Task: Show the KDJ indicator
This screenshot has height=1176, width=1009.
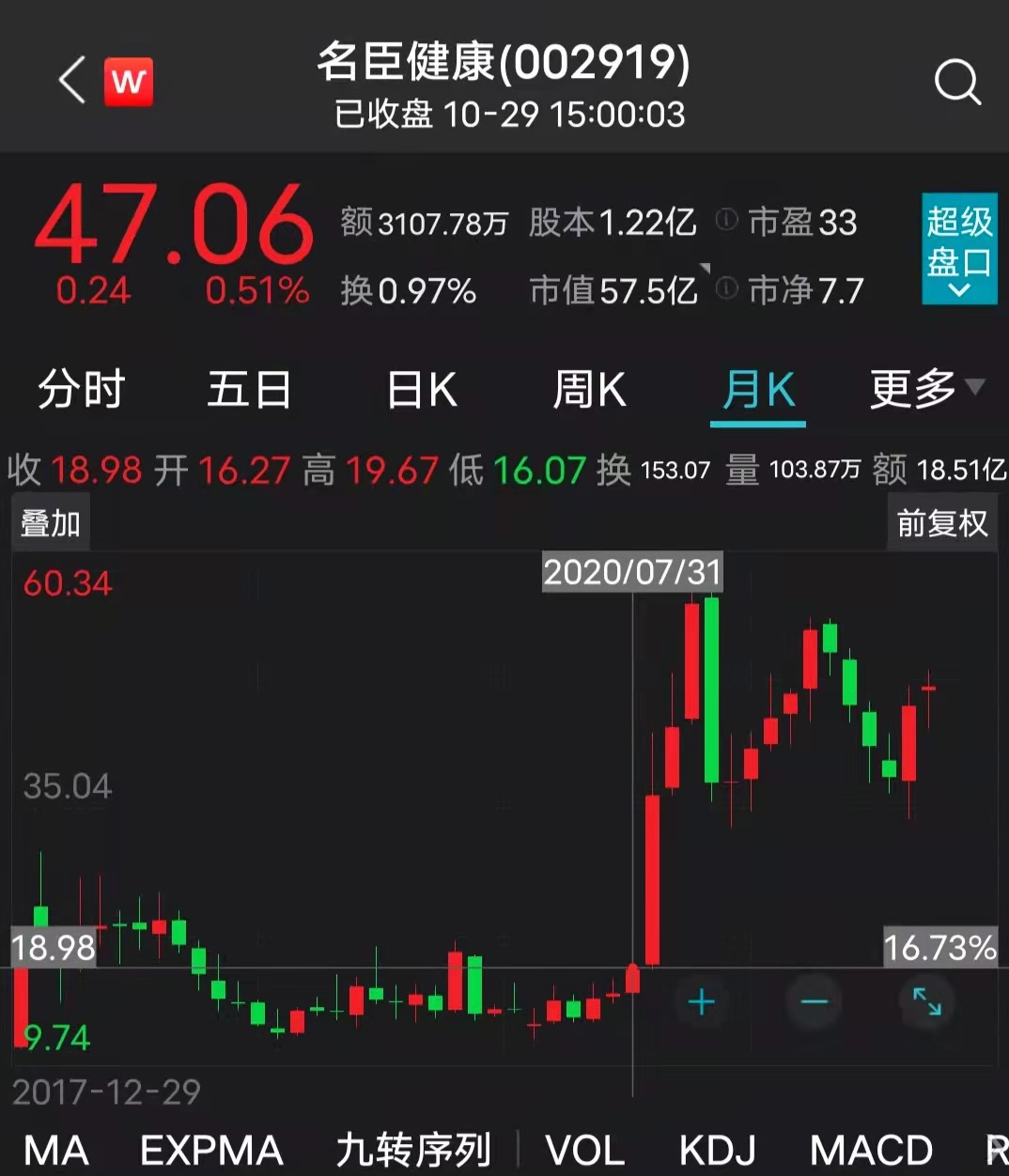Action: 718,1151
